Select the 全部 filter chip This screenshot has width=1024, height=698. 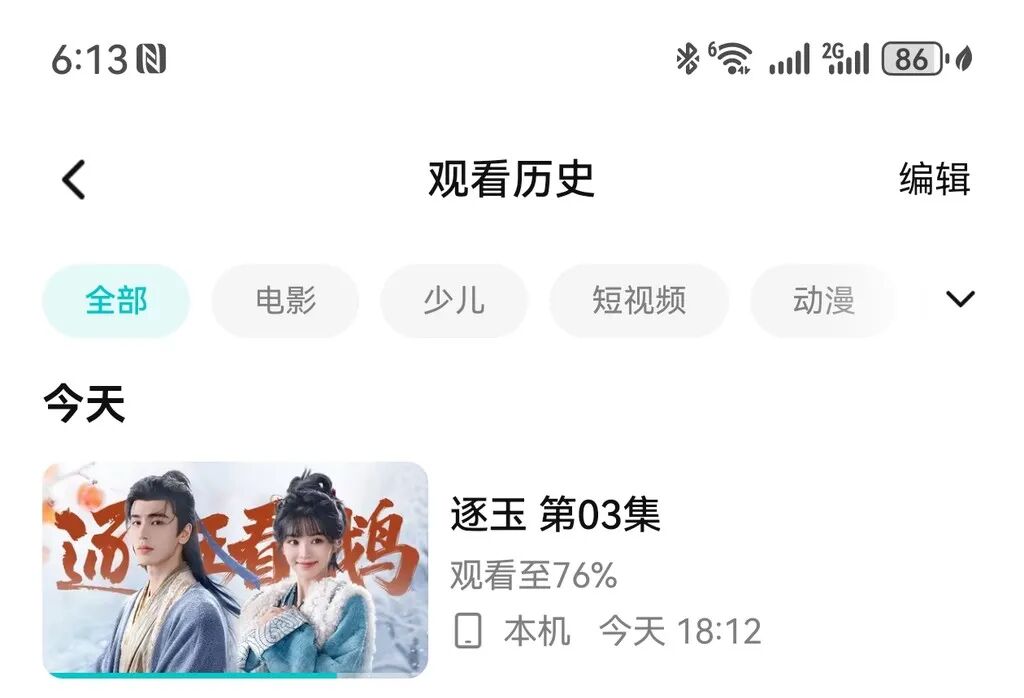click(x=116, y=301)
